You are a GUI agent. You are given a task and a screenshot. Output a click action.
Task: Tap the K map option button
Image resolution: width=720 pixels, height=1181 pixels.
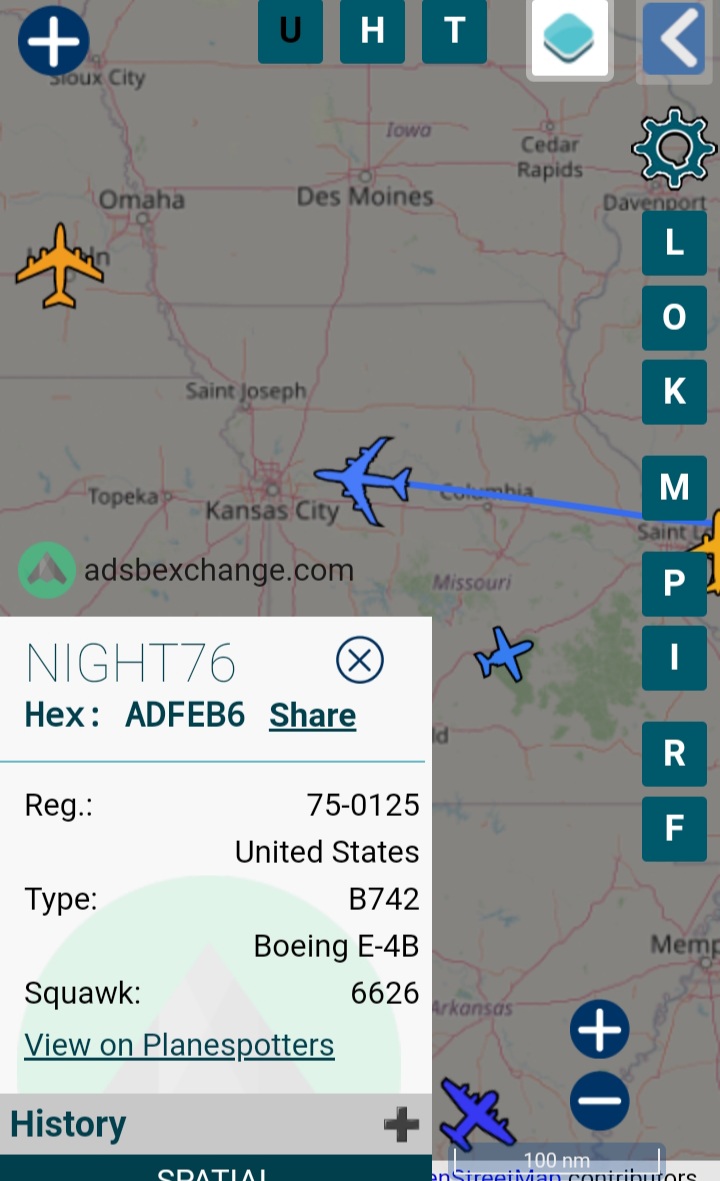coord(674,392)
